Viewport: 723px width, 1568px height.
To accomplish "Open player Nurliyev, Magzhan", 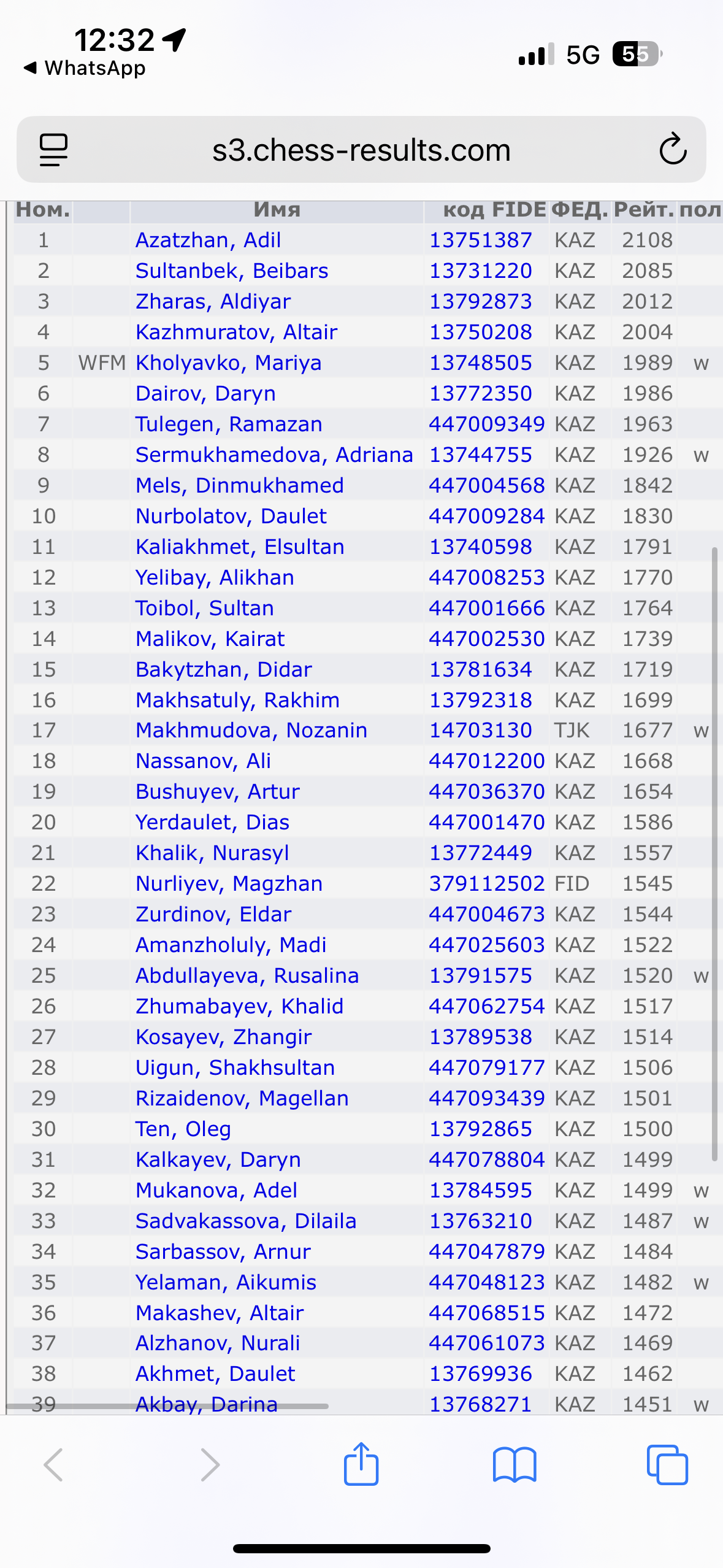I will tap(229, 883).
